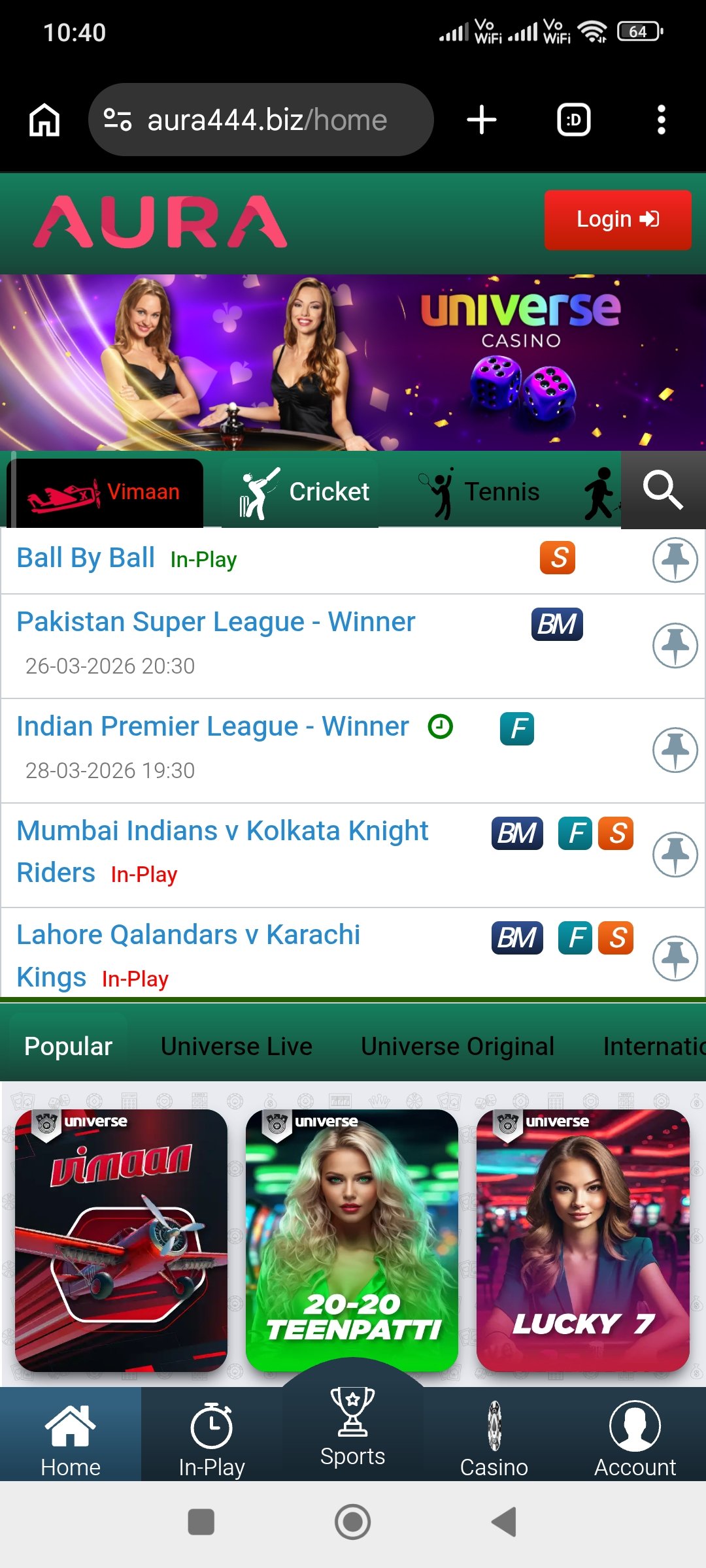
Task: Launch the Vimaan game tile
Action: (x=121, y=1239)
